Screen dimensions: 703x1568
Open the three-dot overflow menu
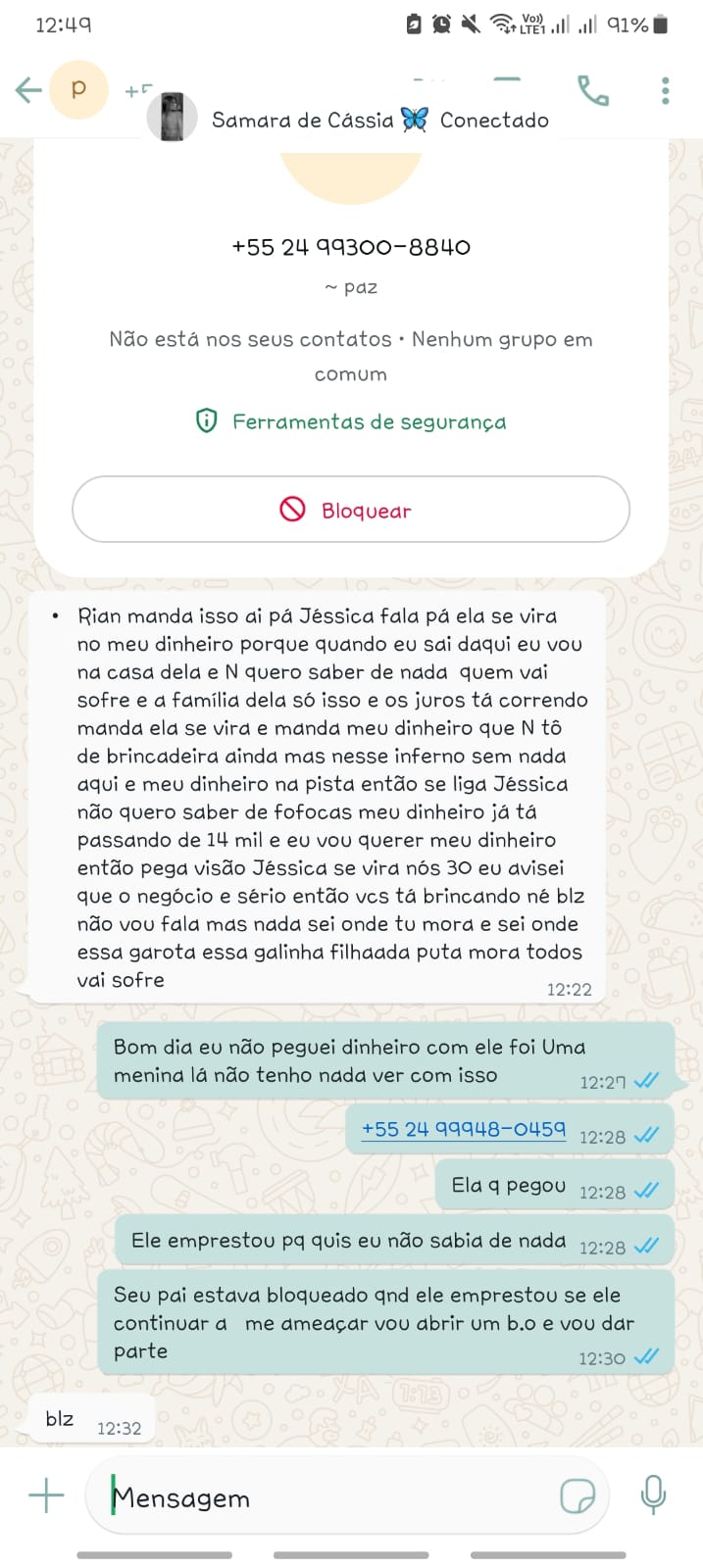coord(665,91)
